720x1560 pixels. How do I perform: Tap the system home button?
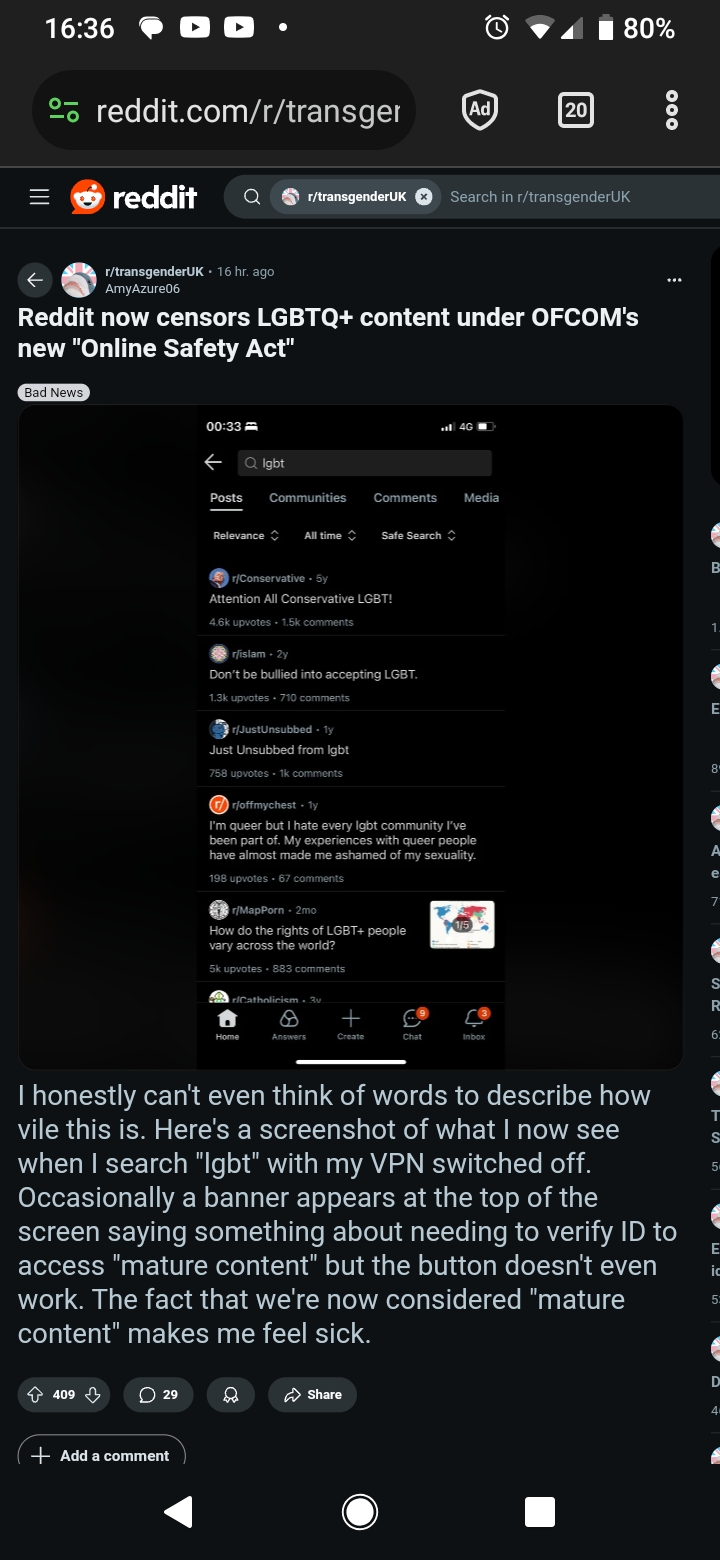pyautogui.click(x=360, y=1512)
